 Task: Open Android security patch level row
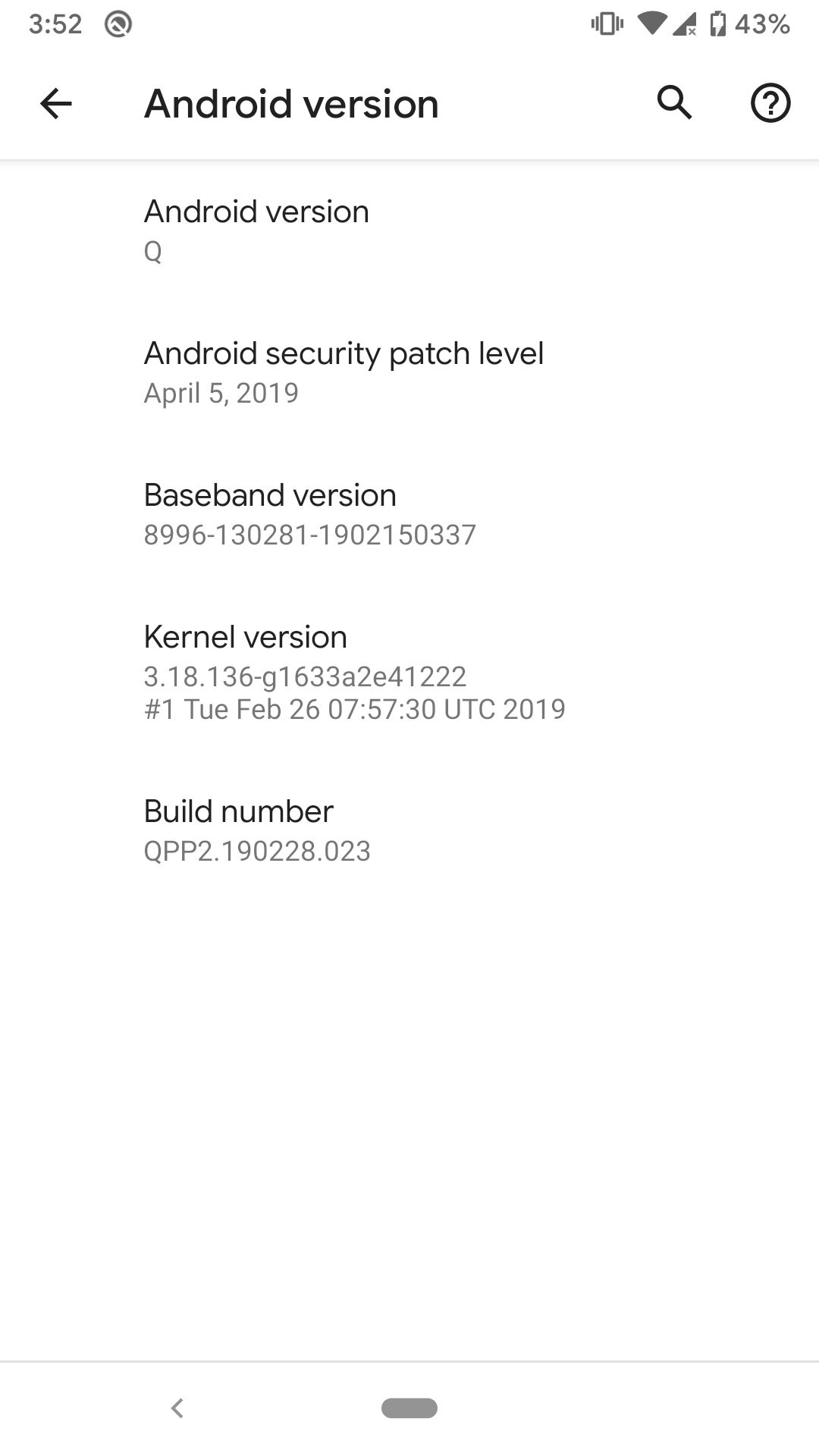click(409, 372)
